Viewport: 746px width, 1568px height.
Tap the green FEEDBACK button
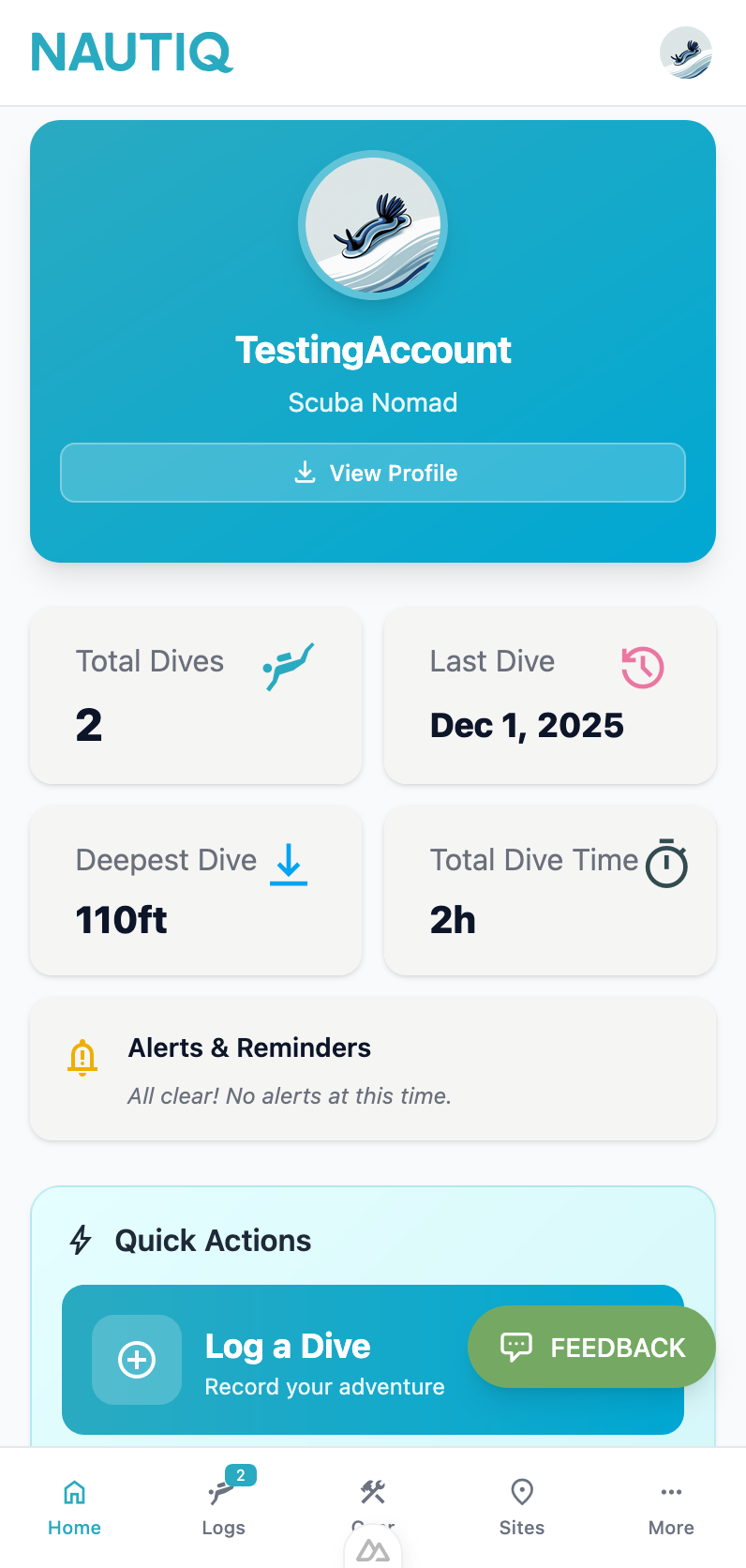click(x=591, y=1347)
